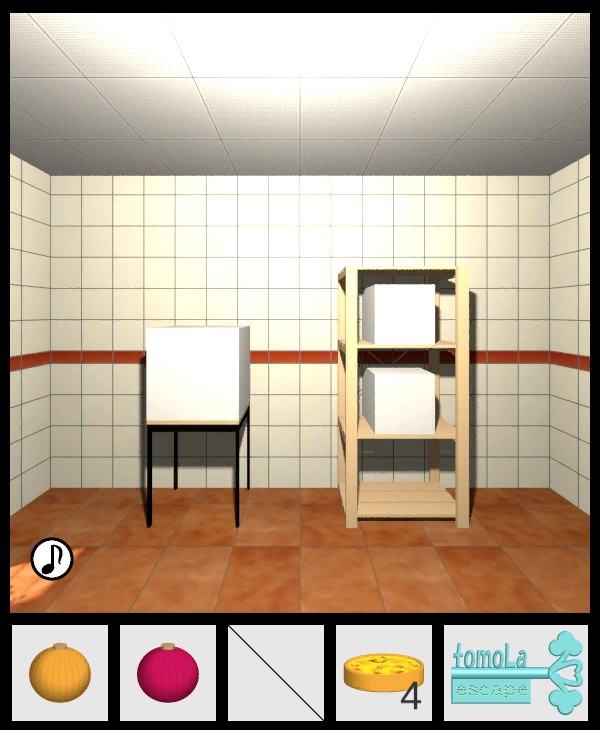Screen dimensions: 600x730
Task: Examine the middle-shelf white box
Action: [398, 399]
